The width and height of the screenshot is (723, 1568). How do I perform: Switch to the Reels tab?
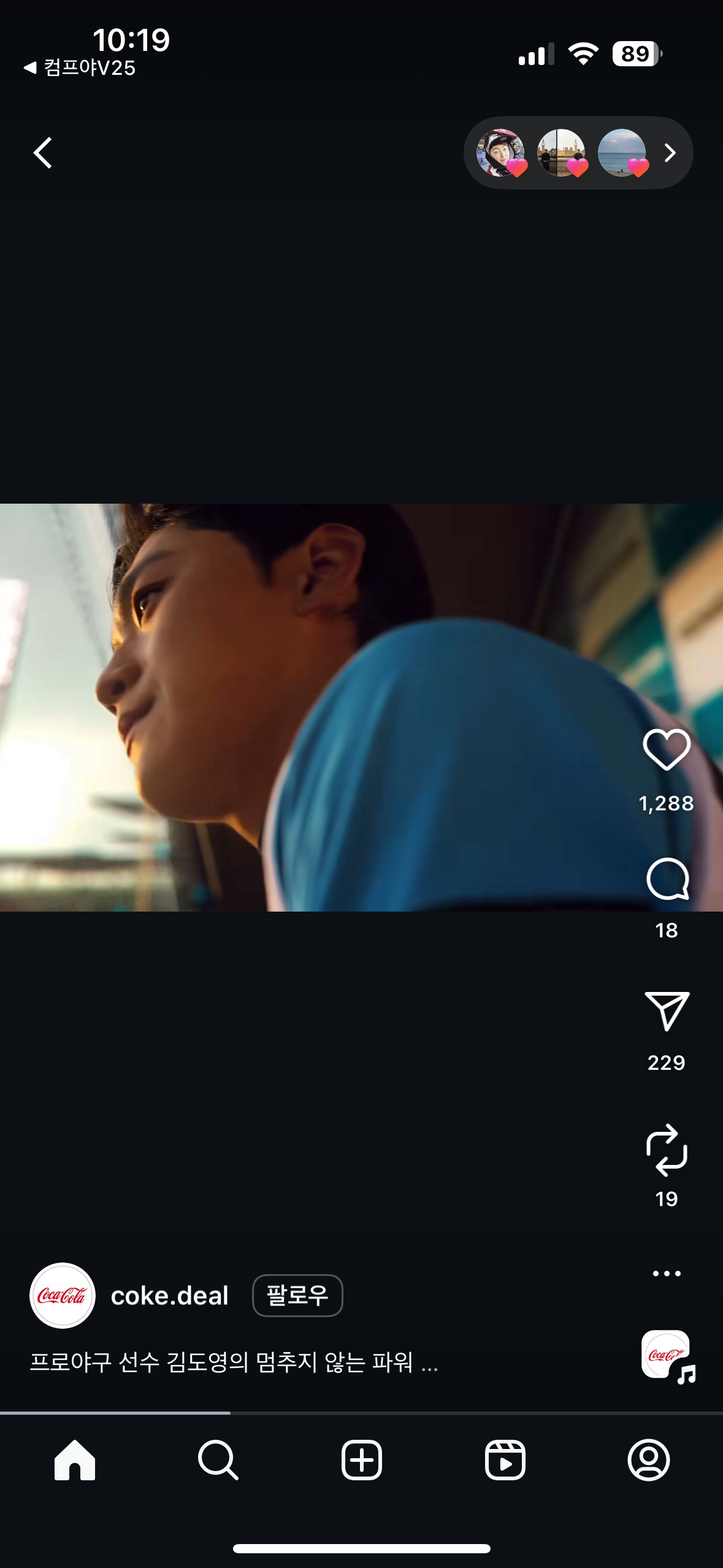click(505, 1460)
